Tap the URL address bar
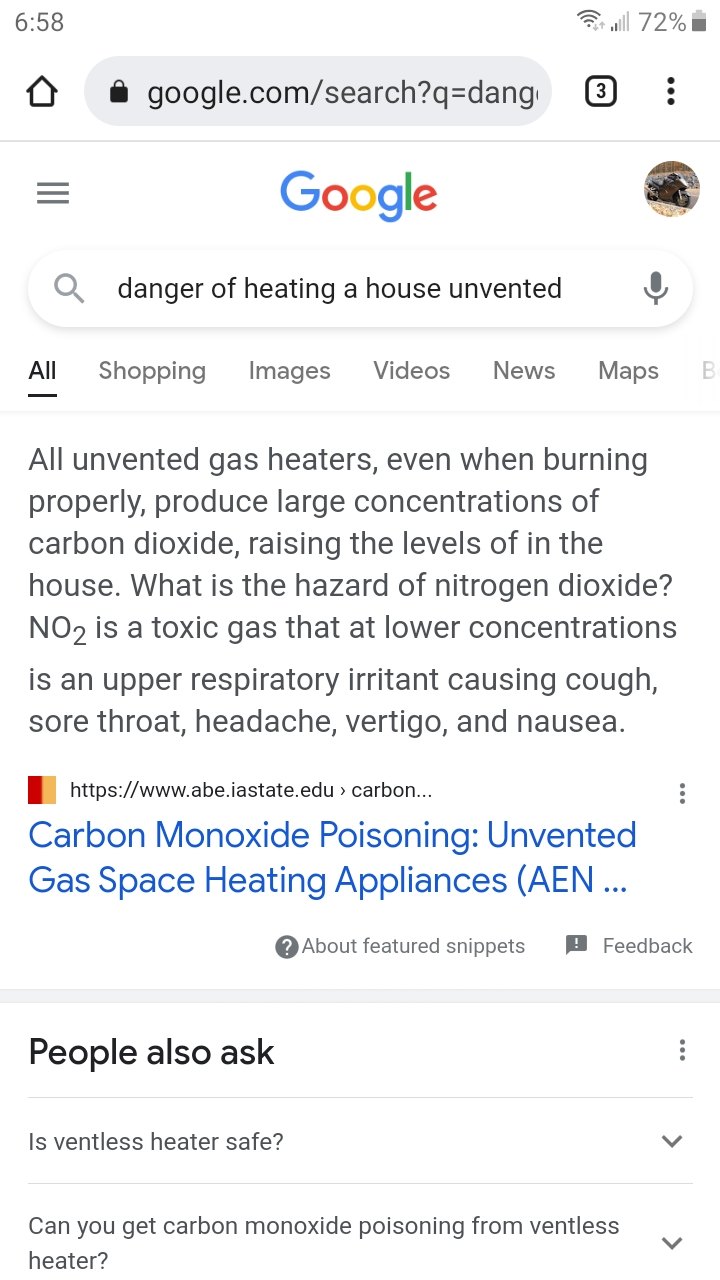720x1280 pixels. (318, 92)
